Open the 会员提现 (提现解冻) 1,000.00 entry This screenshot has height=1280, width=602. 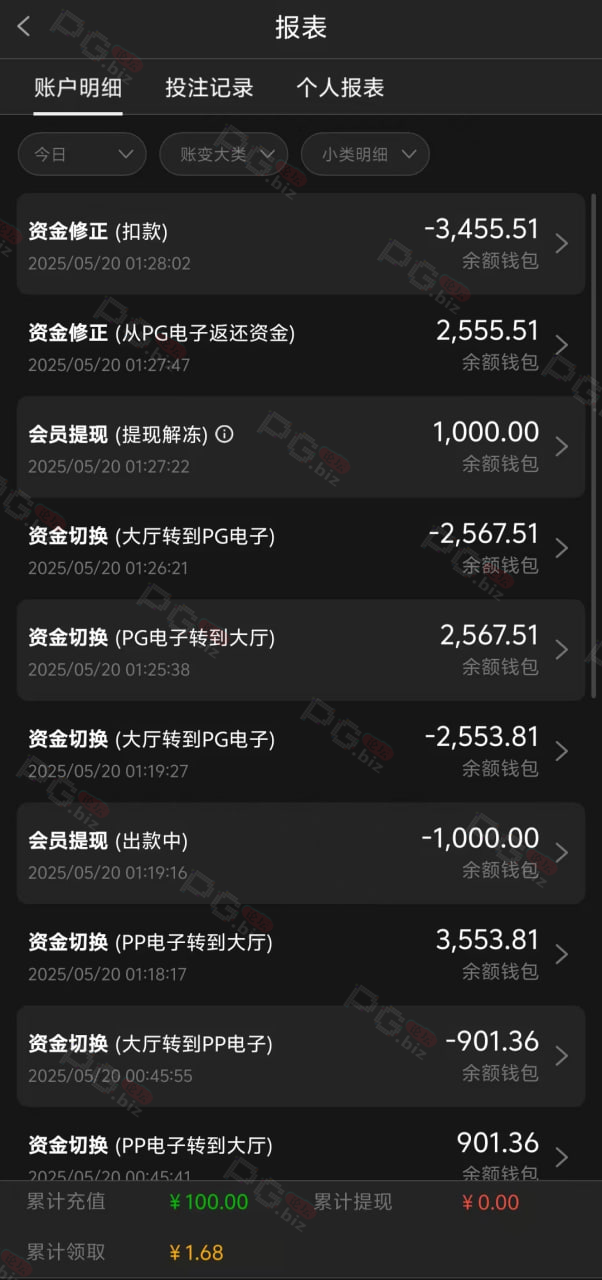click(301, 447)
